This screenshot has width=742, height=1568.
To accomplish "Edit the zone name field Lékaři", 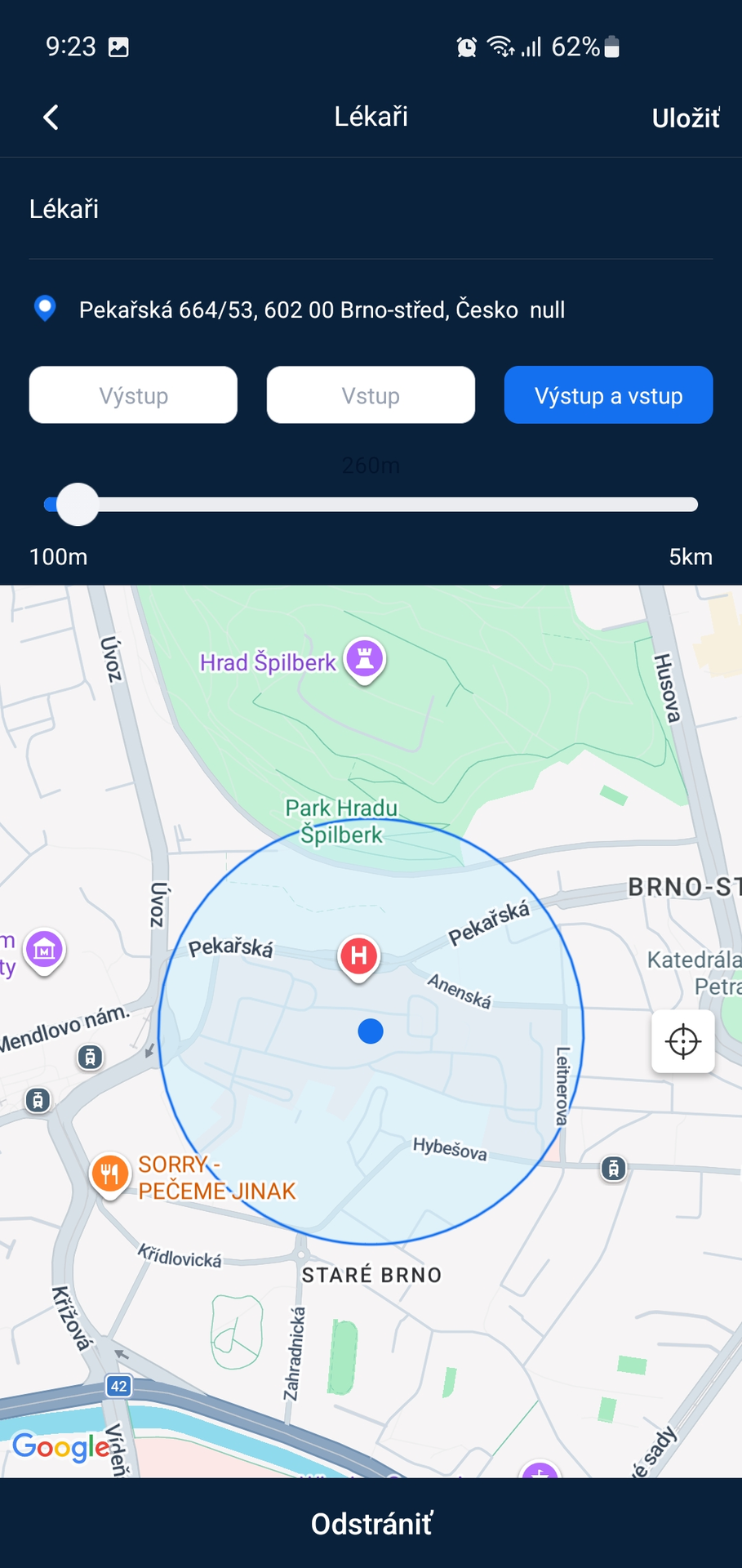I will click(371, 210).
